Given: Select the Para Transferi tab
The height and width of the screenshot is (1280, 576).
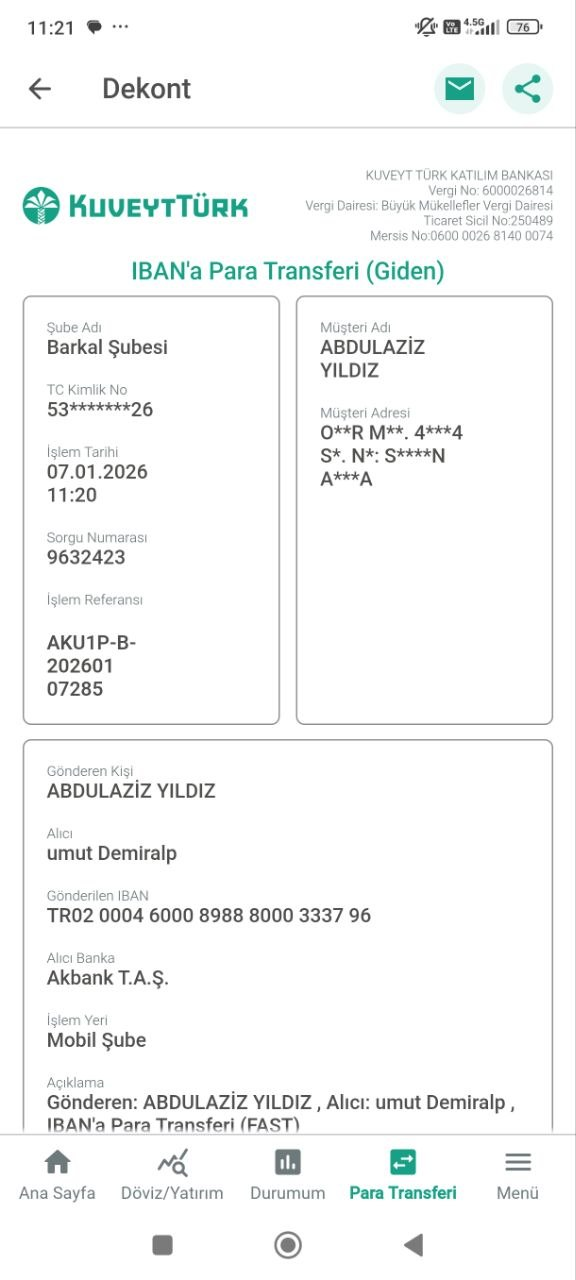Looking at the screenshot, I should click(403, 1175).
